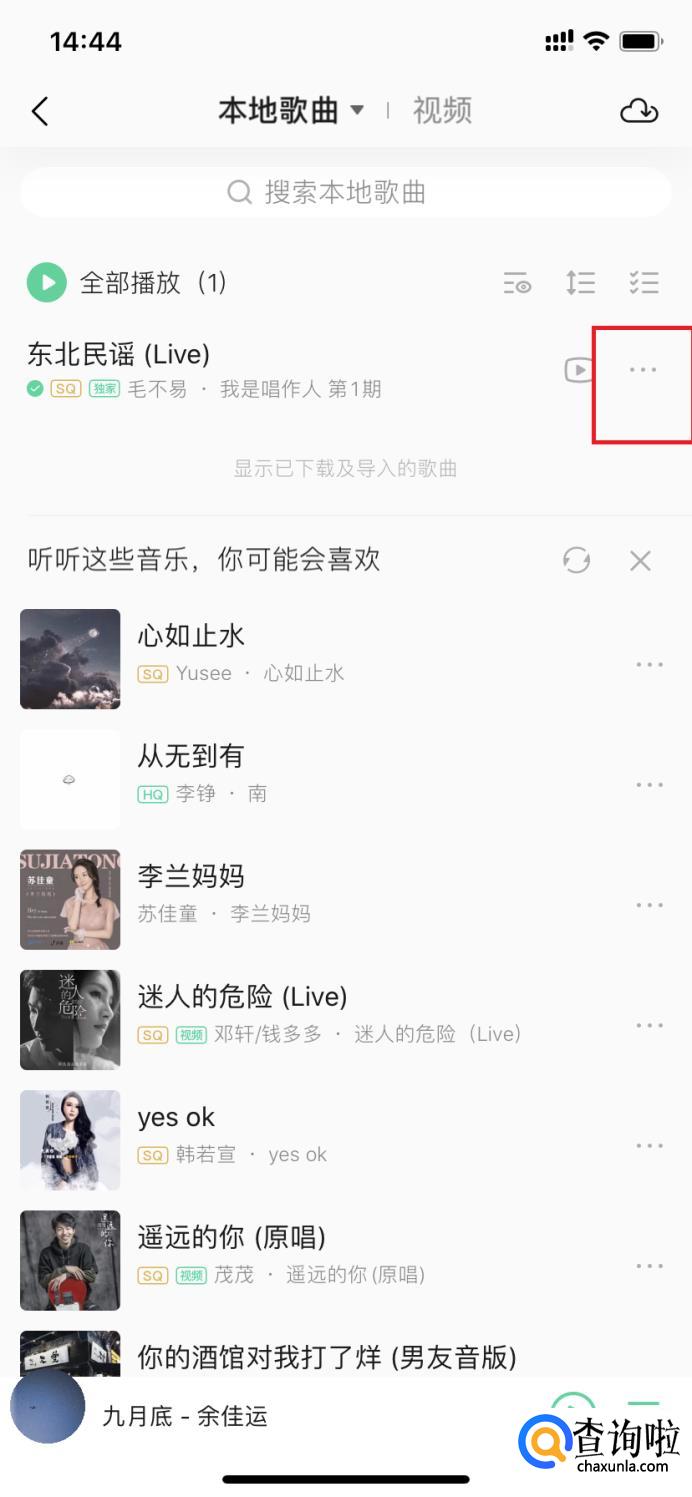Open the song list view options icon
The height and width of the screenshot is (1497, 692).
517,284
